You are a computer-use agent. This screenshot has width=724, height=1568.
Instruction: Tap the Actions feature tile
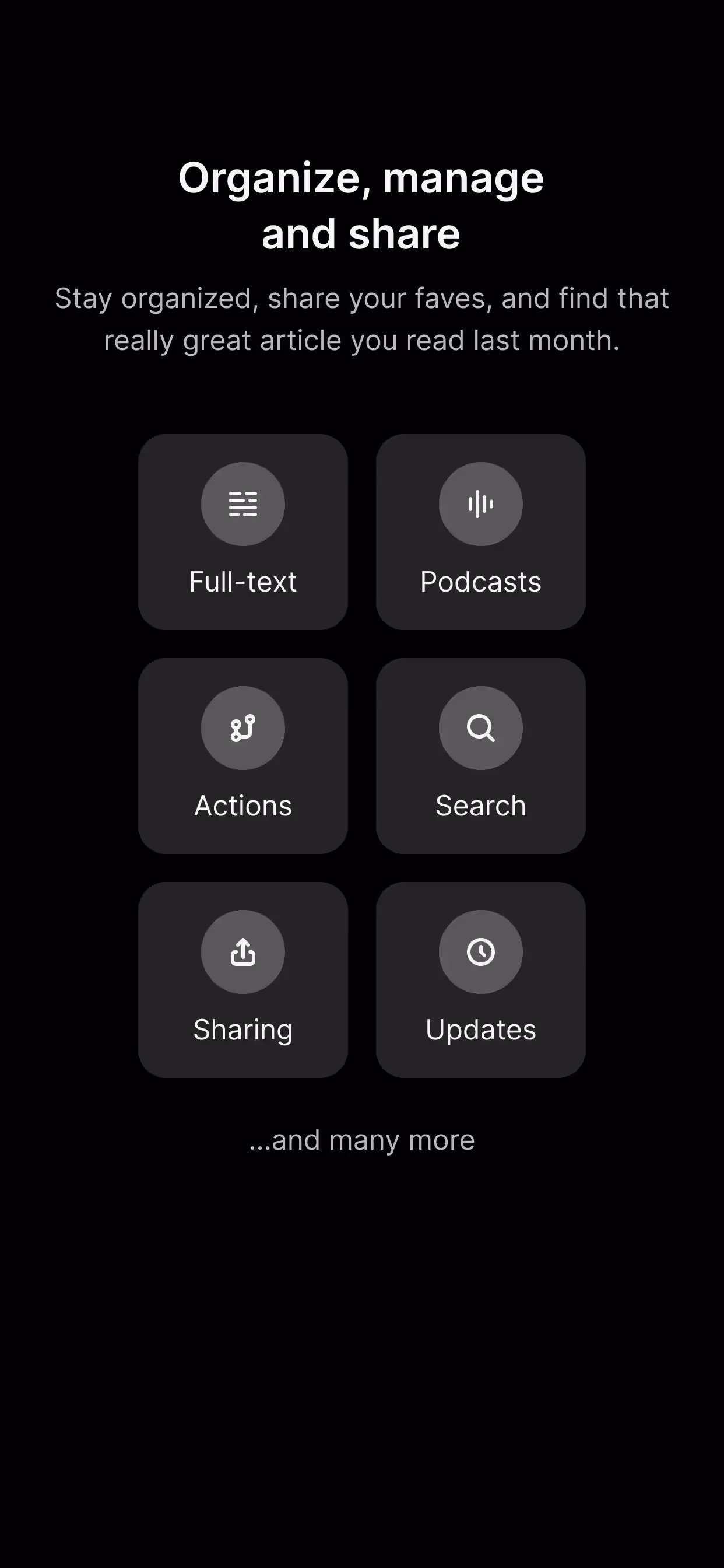(x=242, y=755)
